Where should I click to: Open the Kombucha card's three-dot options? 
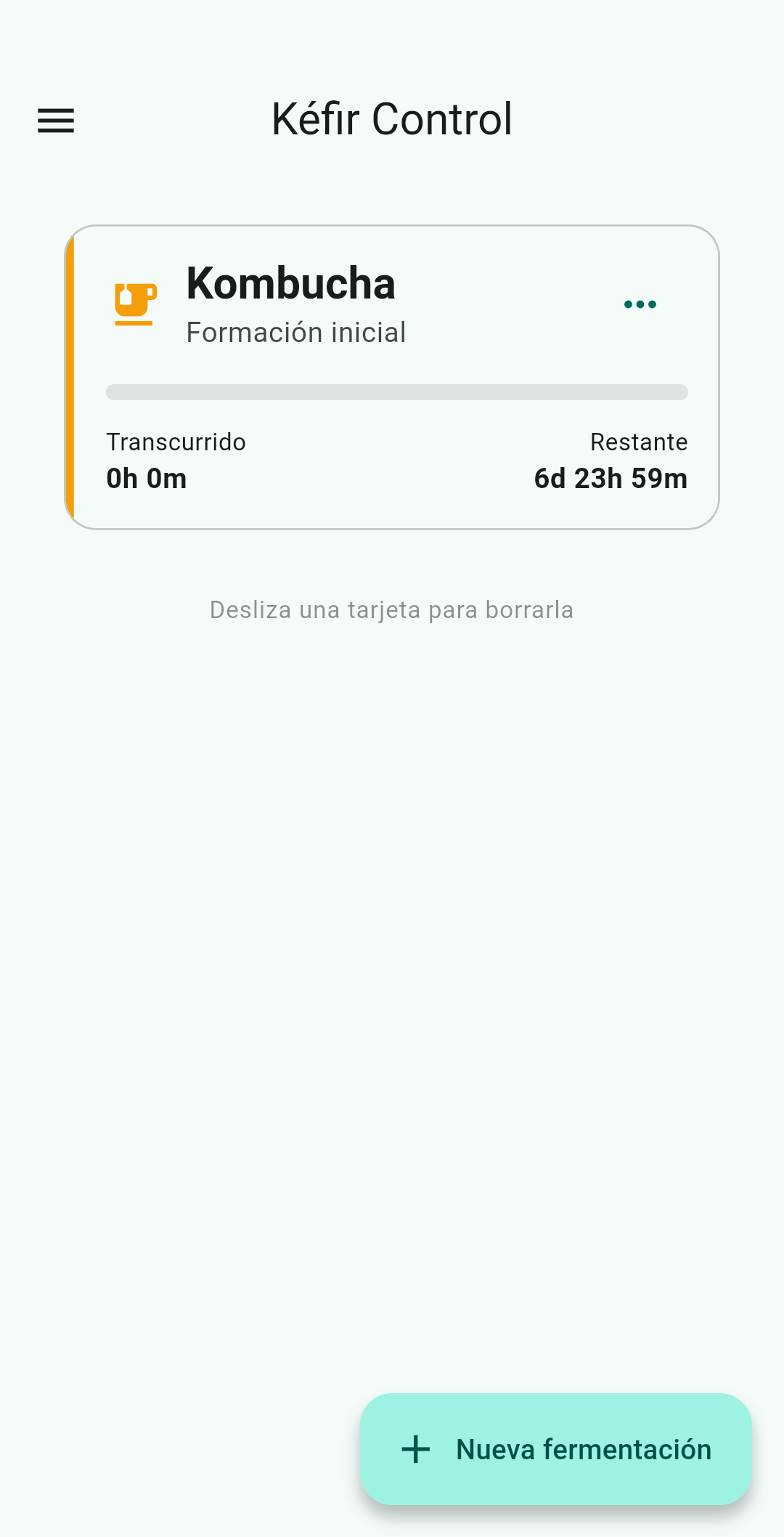pyautogui.click(x=640, y=304)
